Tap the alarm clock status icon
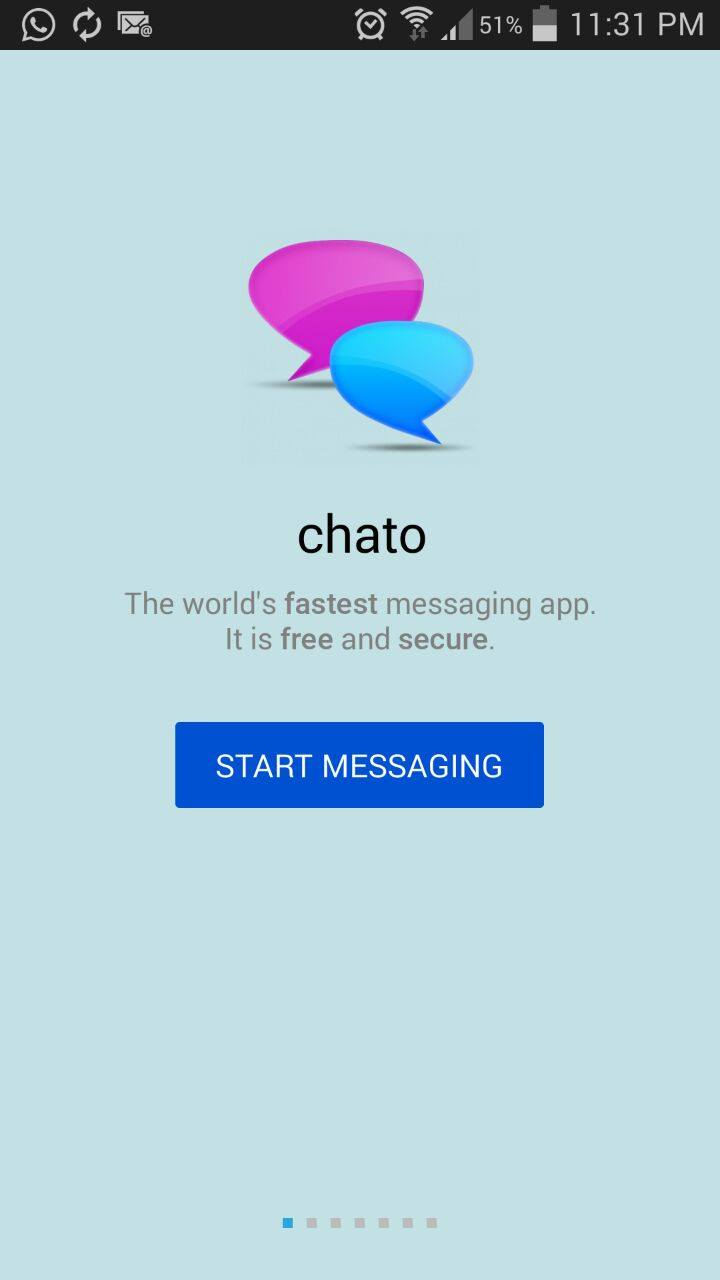The height and width of the screenshot is (1280, 720). tap(372, 23)
